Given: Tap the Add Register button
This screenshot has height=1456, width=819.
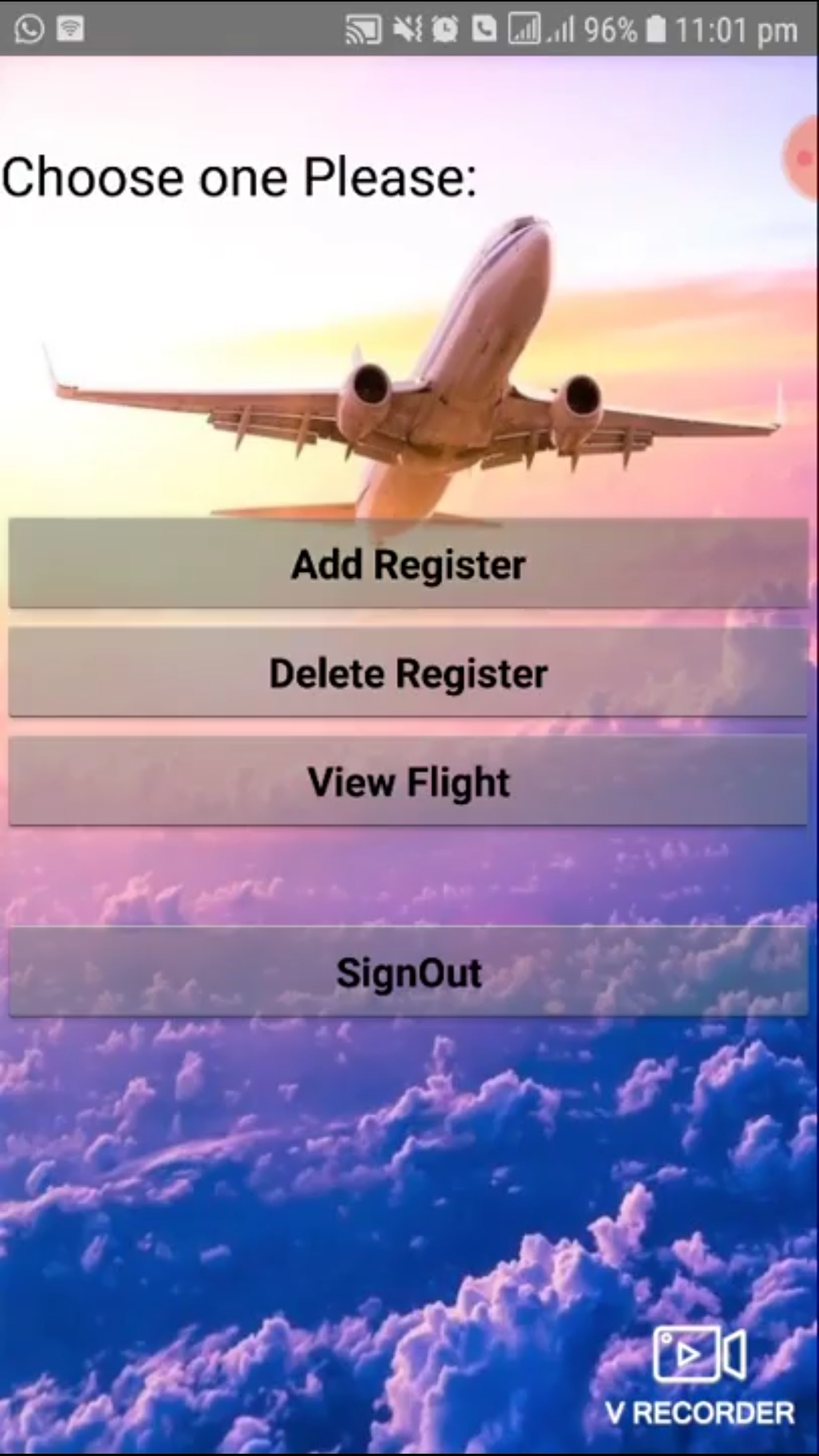Looking at the screenshot, I should point(408,563).
